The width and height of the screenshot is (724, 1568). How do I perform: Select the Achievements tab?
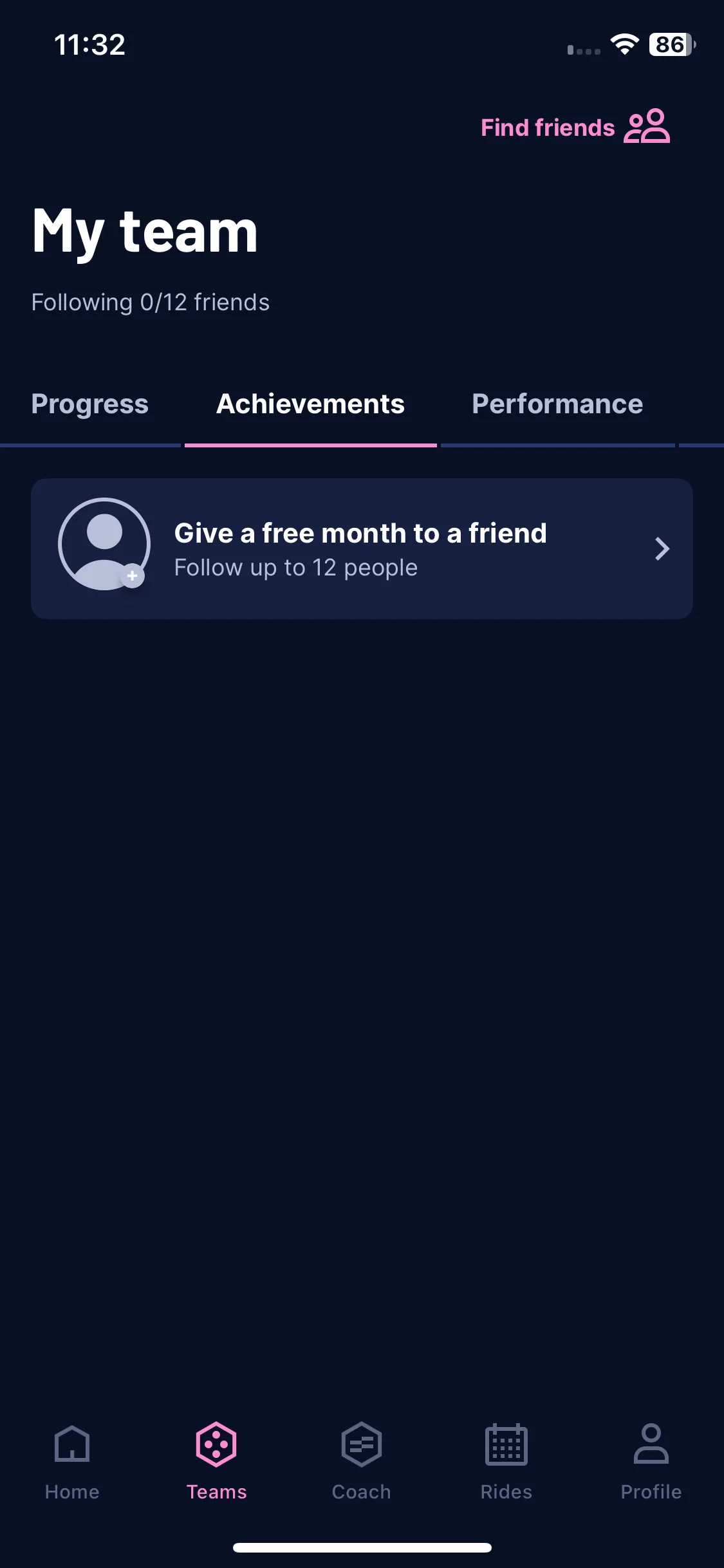pyautogui.click(x=310, y=404)
